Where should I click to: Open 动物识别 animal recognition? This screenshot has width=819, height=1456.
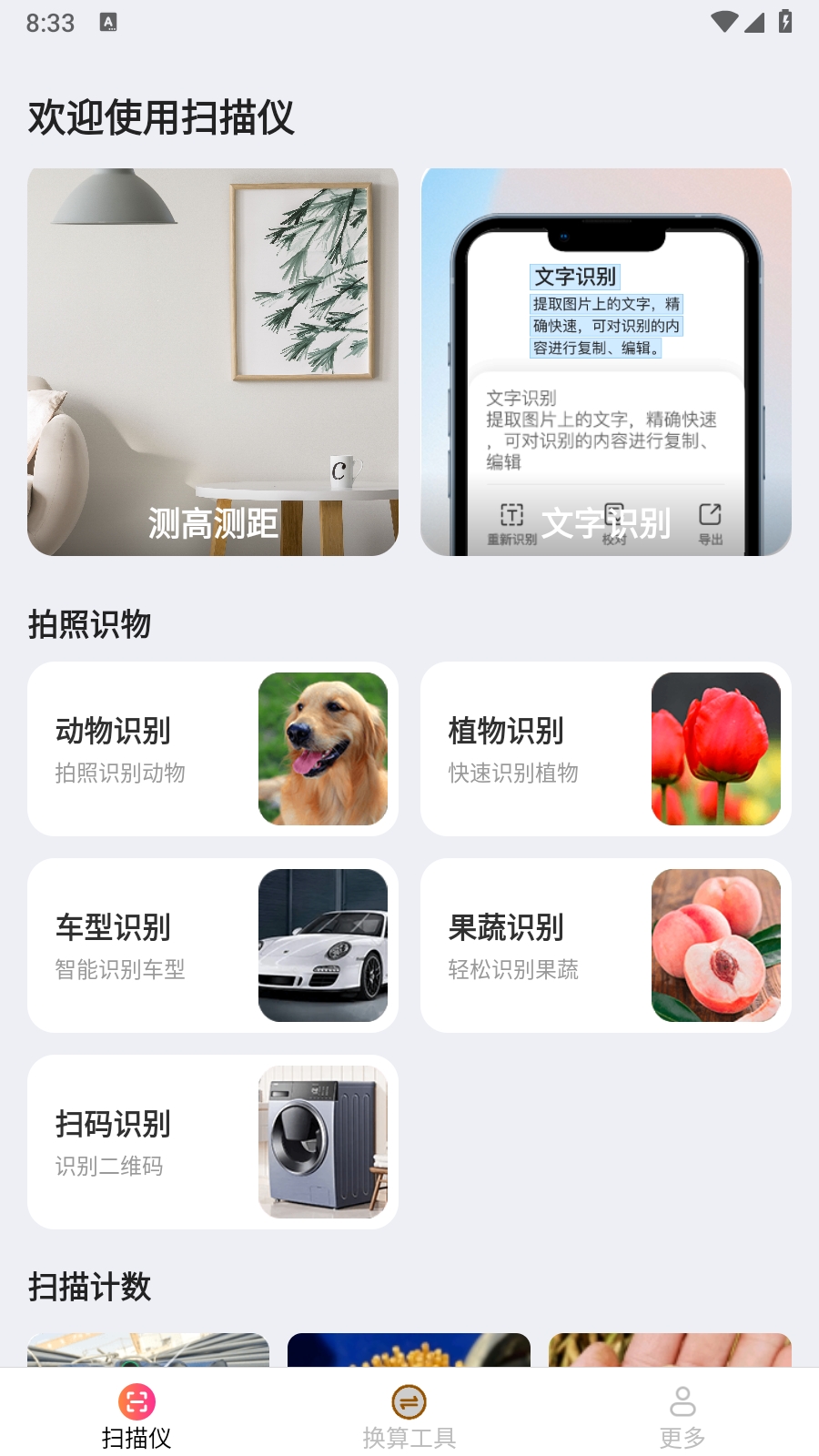pos(213,749)
